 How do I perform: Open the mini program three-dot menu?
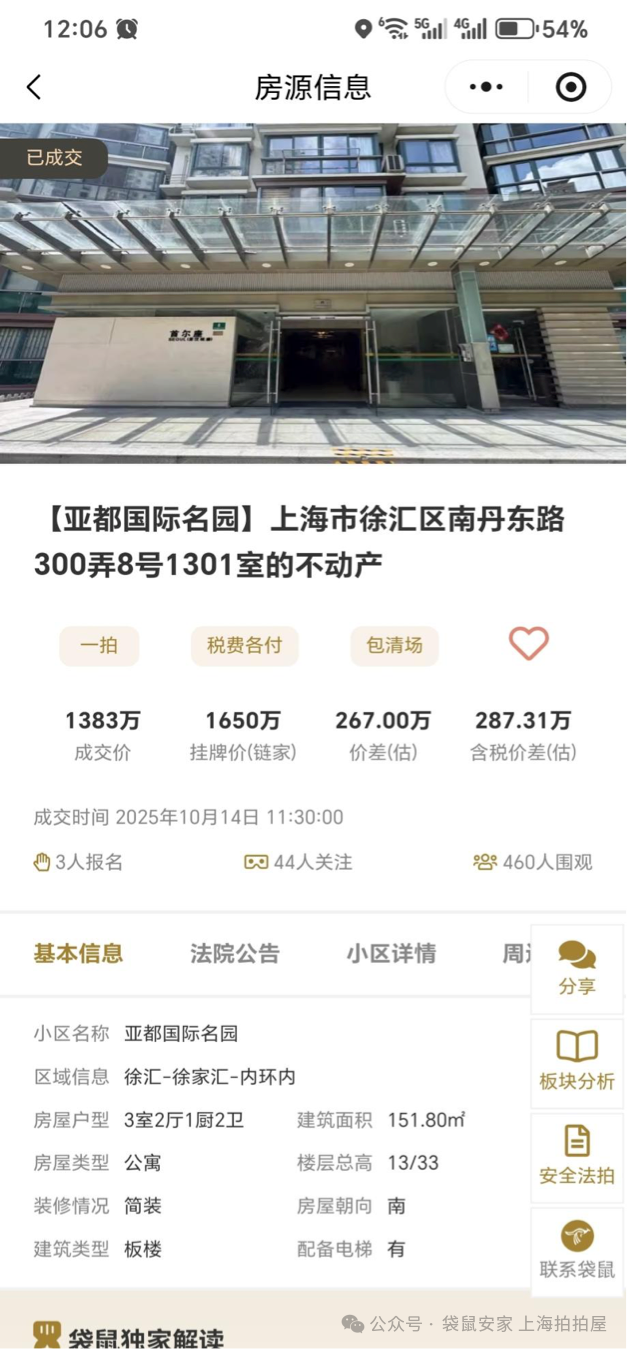pyautogui.click(x=486, y=87)
